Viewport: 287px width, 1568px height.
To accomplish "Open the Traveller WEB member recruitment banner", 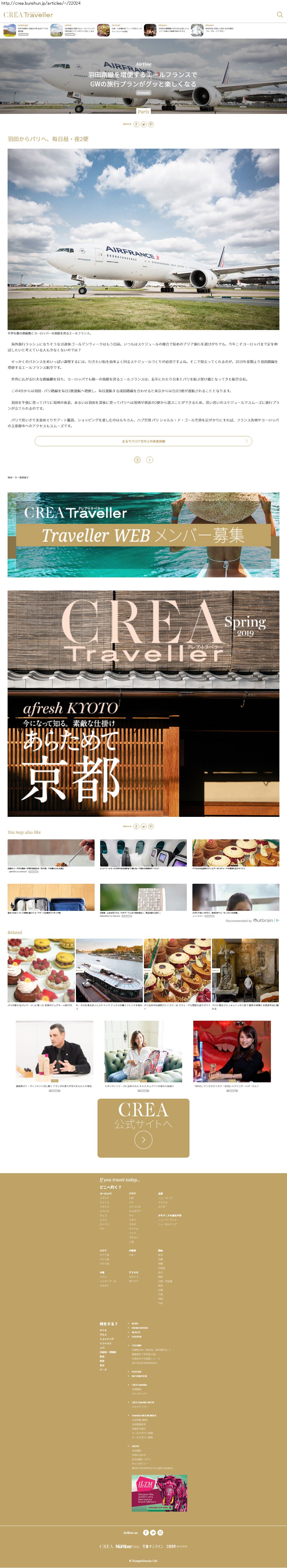I will (144, 534).
